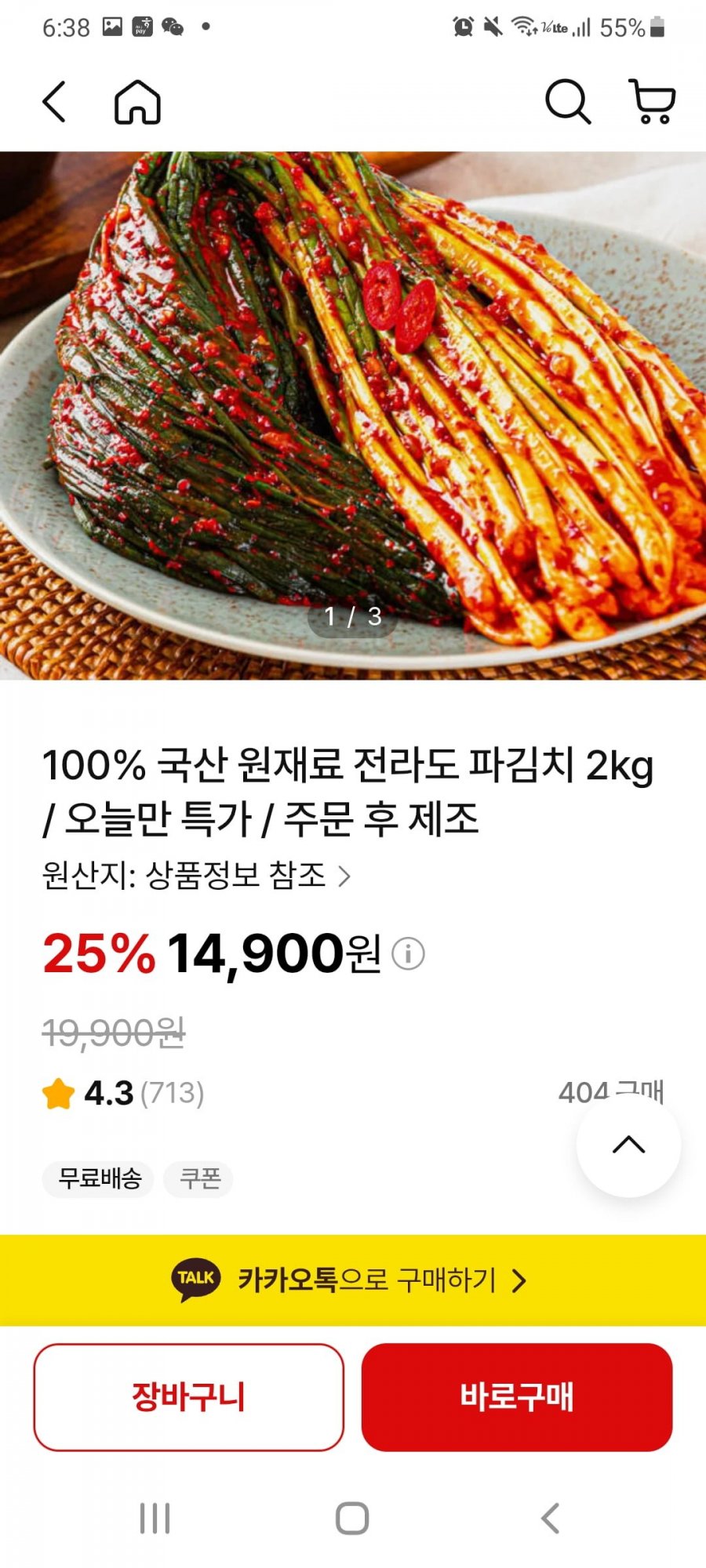Viewport: 706px width, 1568px height.
Task: Open the origin info link 원산지: 상품정보 참조
Action: [x=196, y=875]
